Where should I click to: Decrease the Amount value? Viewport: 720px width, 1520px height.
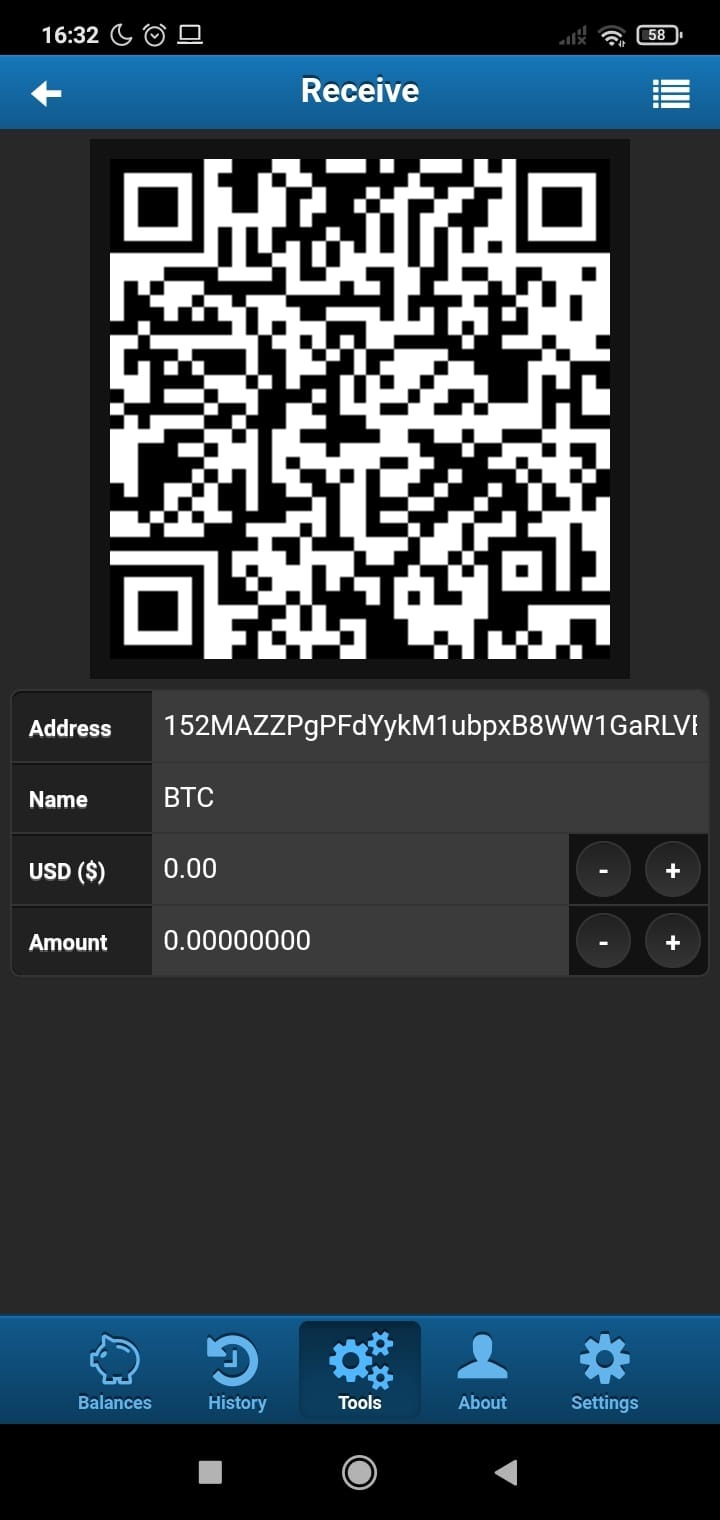point(603,942)
